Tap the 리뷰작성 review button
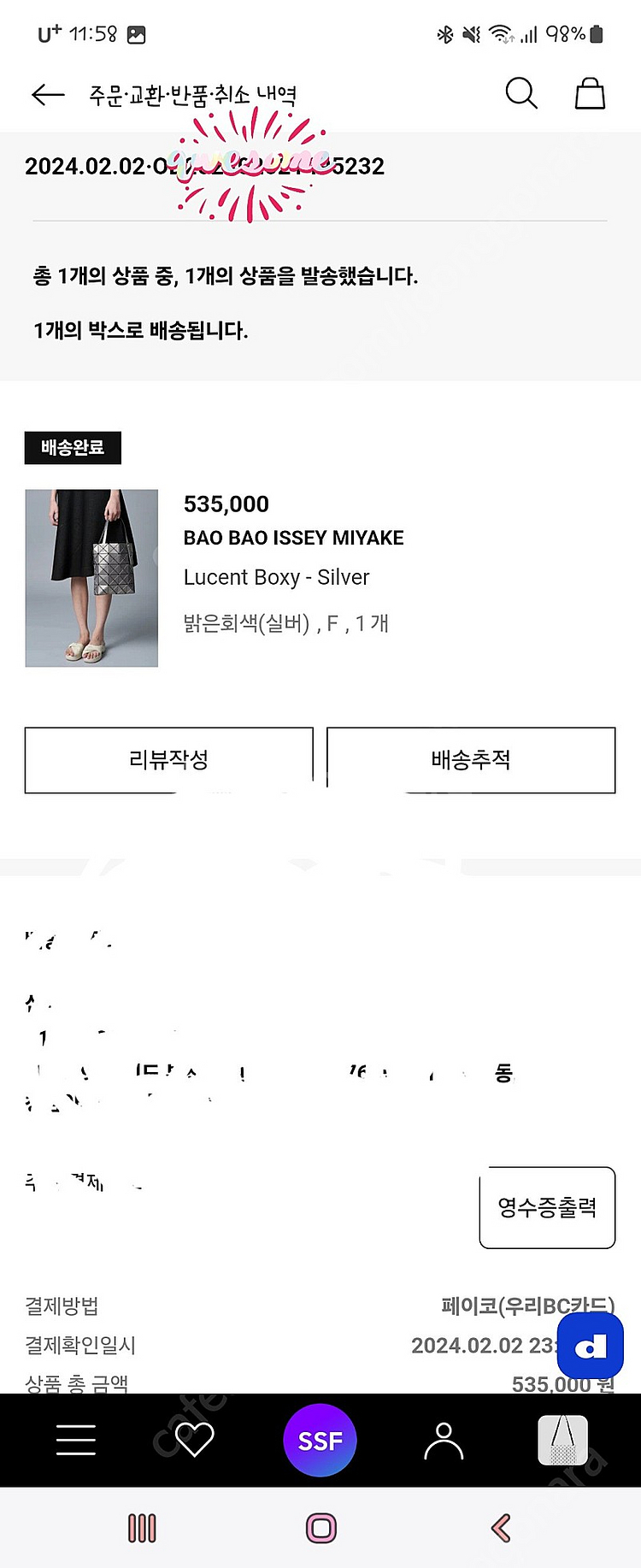The image size is (641, 1568). pyautogui.click(x=169, y=760)
